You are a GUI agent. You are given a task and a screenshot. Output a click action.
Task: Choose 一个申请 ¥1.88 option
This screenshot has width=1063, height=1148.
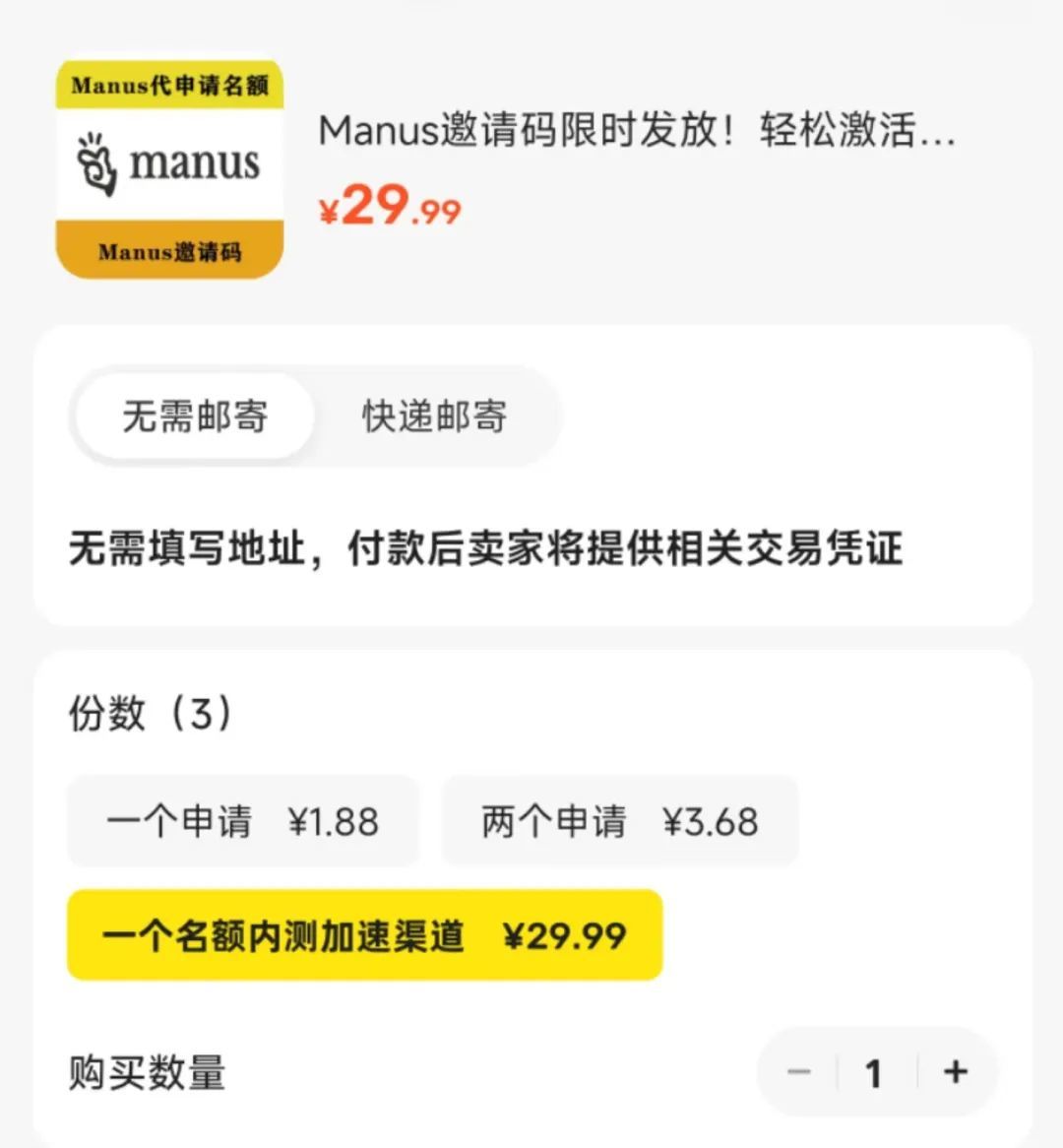(x=242, y=821)
